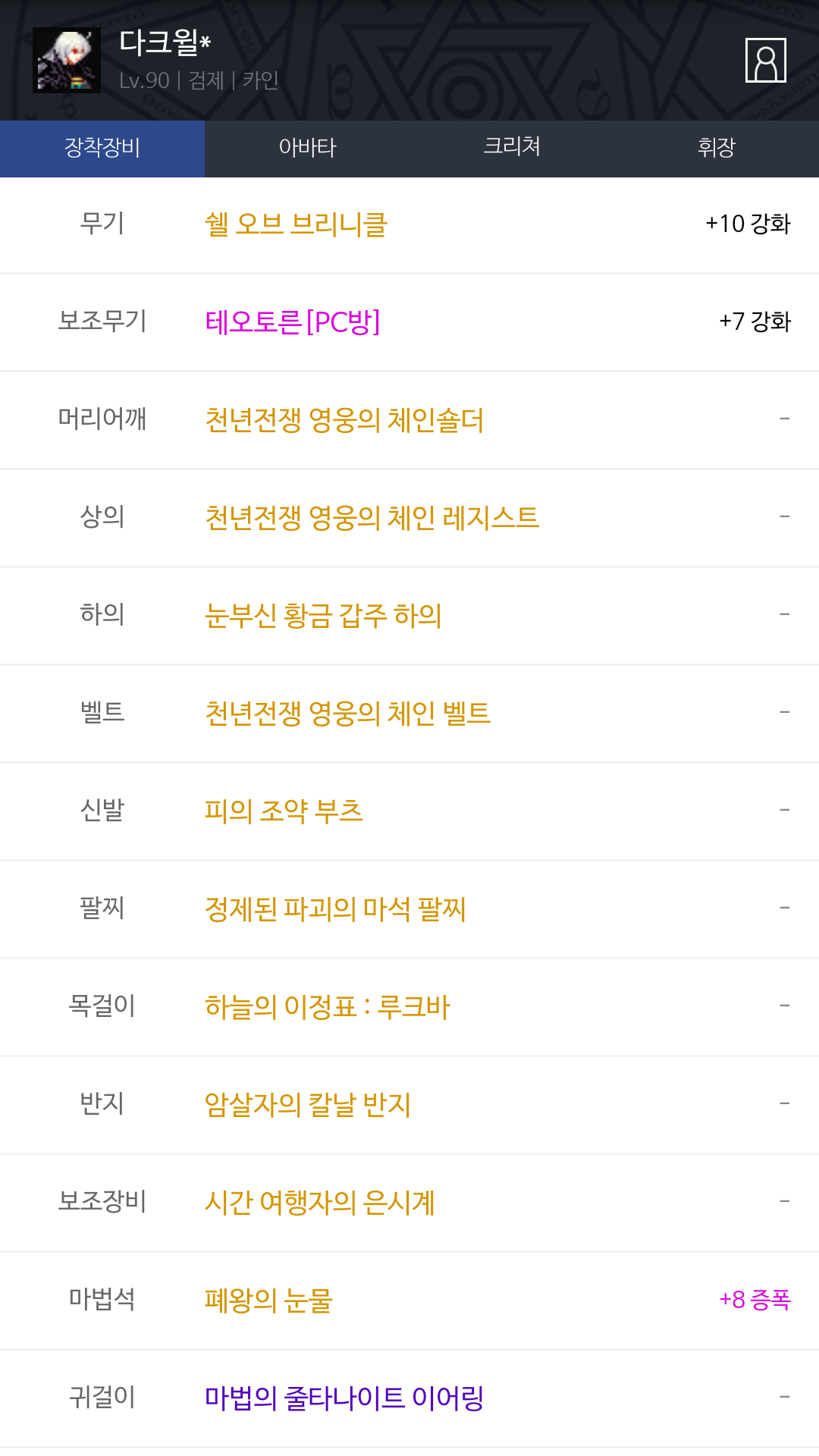The image size is (819, 1456).
Task: Open 테오토른 [PC방] sub-weapon details
Action: click(292, 322)
